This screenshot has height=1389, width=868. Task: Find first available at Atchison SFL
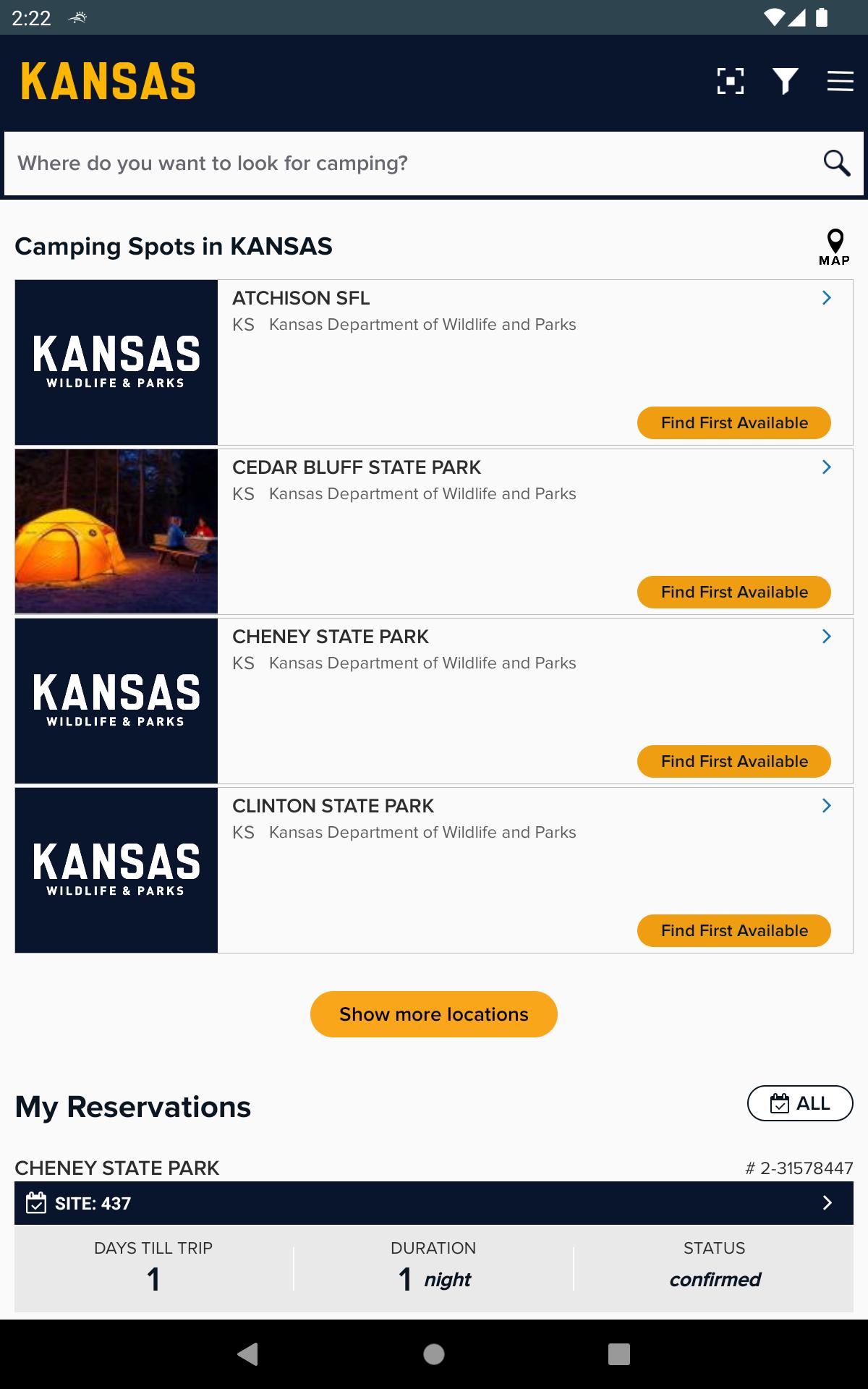(x=733, y=422)
